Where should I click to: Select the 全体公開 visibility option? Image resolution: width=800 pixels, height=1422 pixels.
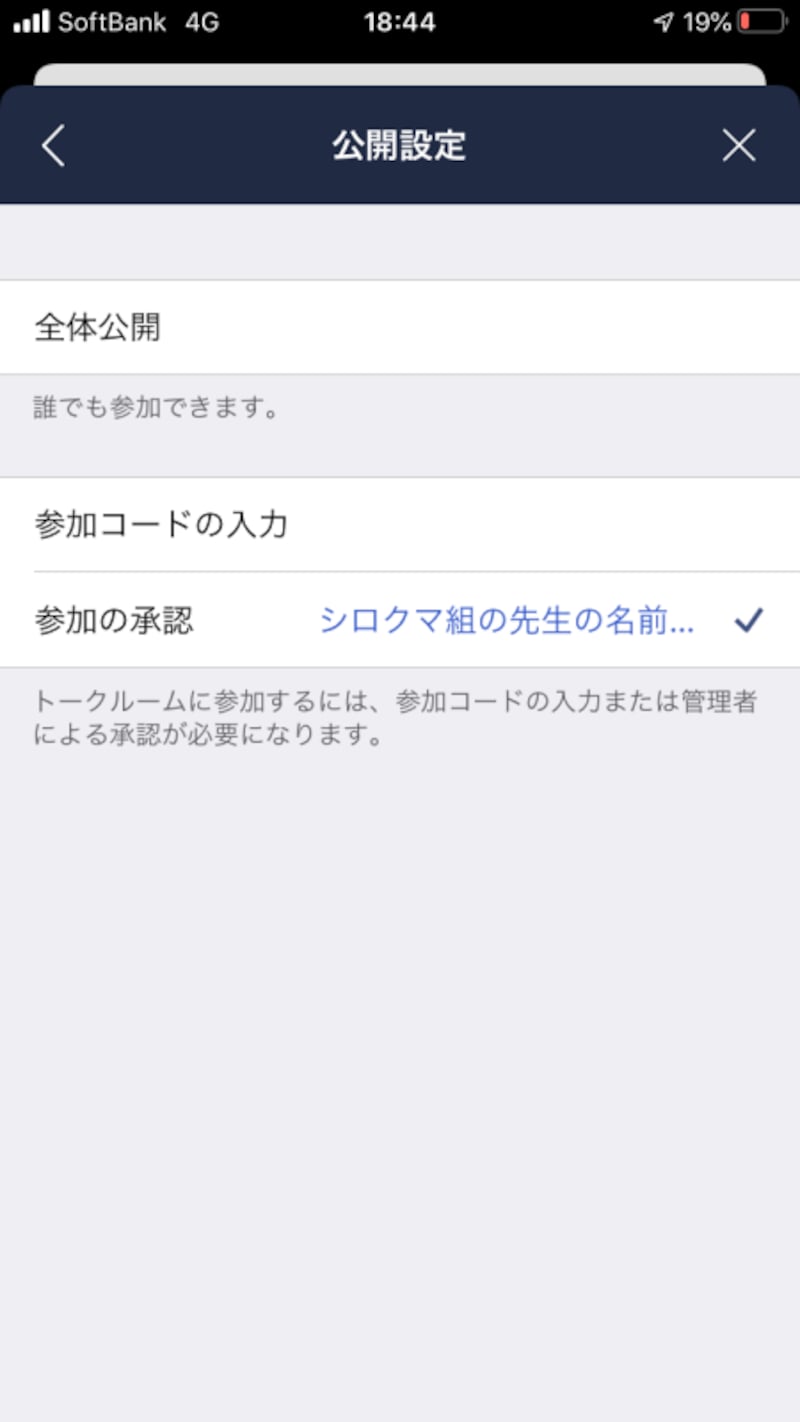click(400, 326)
